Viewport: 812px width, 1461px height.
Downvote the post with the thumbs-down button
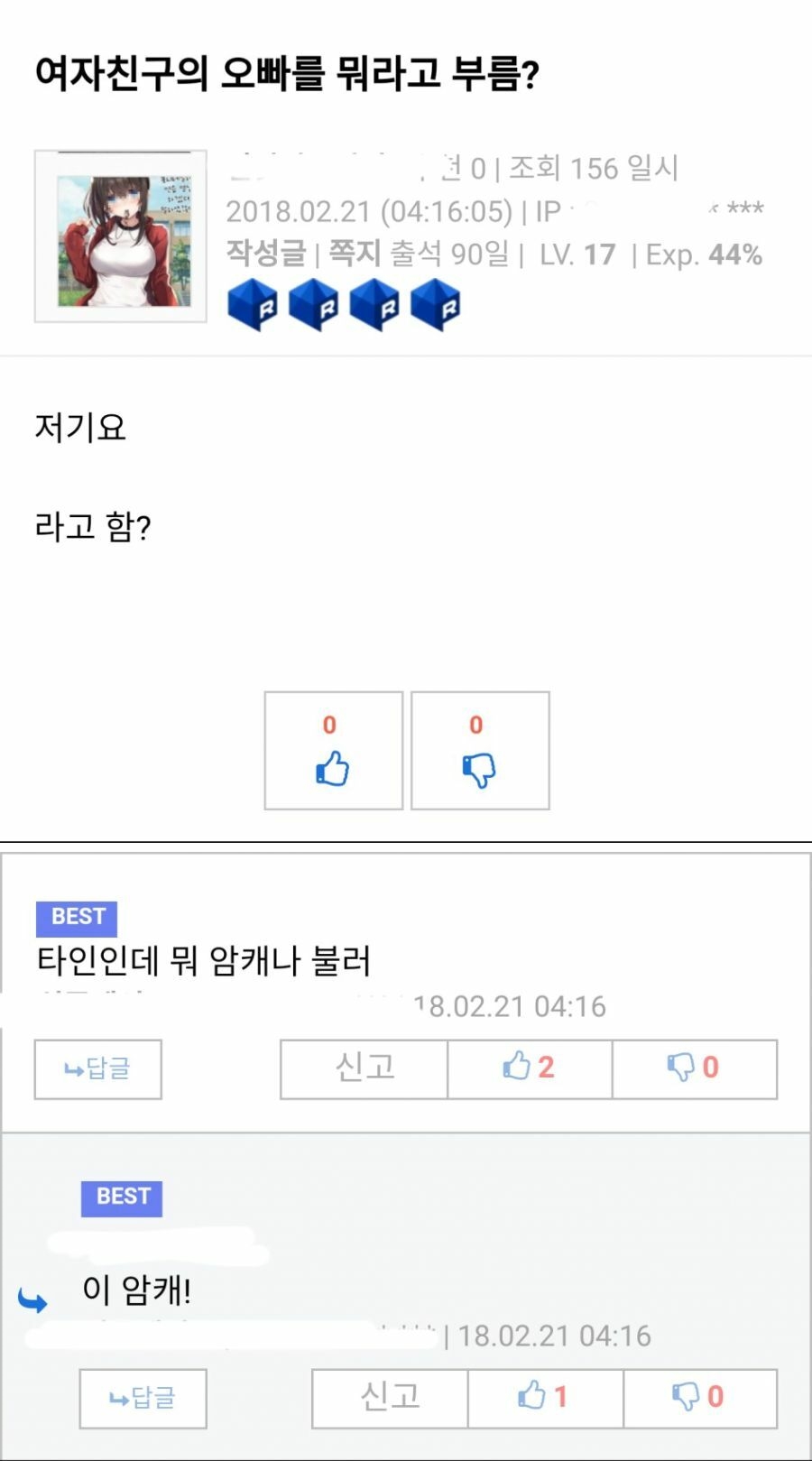pyautogui.click(x=479, y=751)
